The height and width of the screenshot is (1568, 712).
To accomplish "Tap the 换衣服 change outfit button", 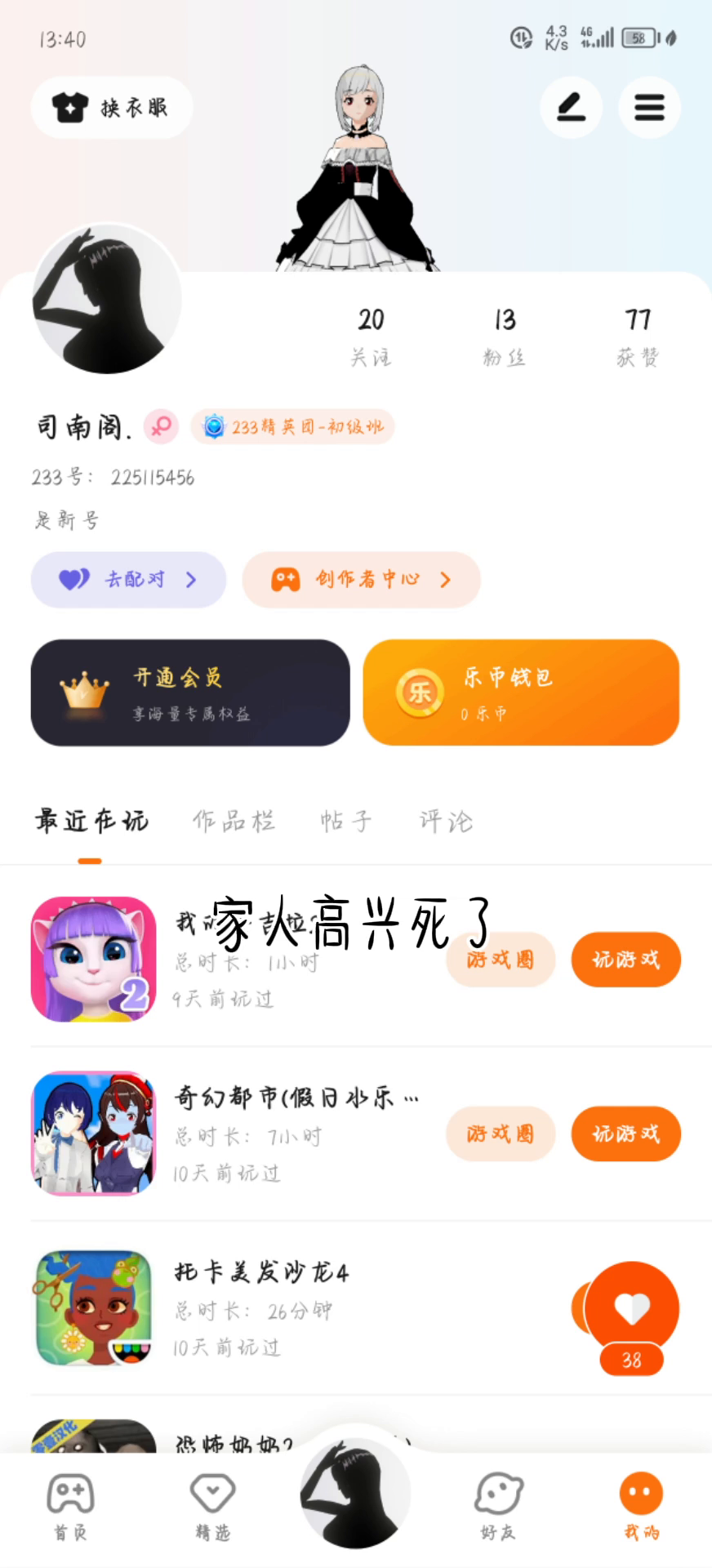I will 112,107.
